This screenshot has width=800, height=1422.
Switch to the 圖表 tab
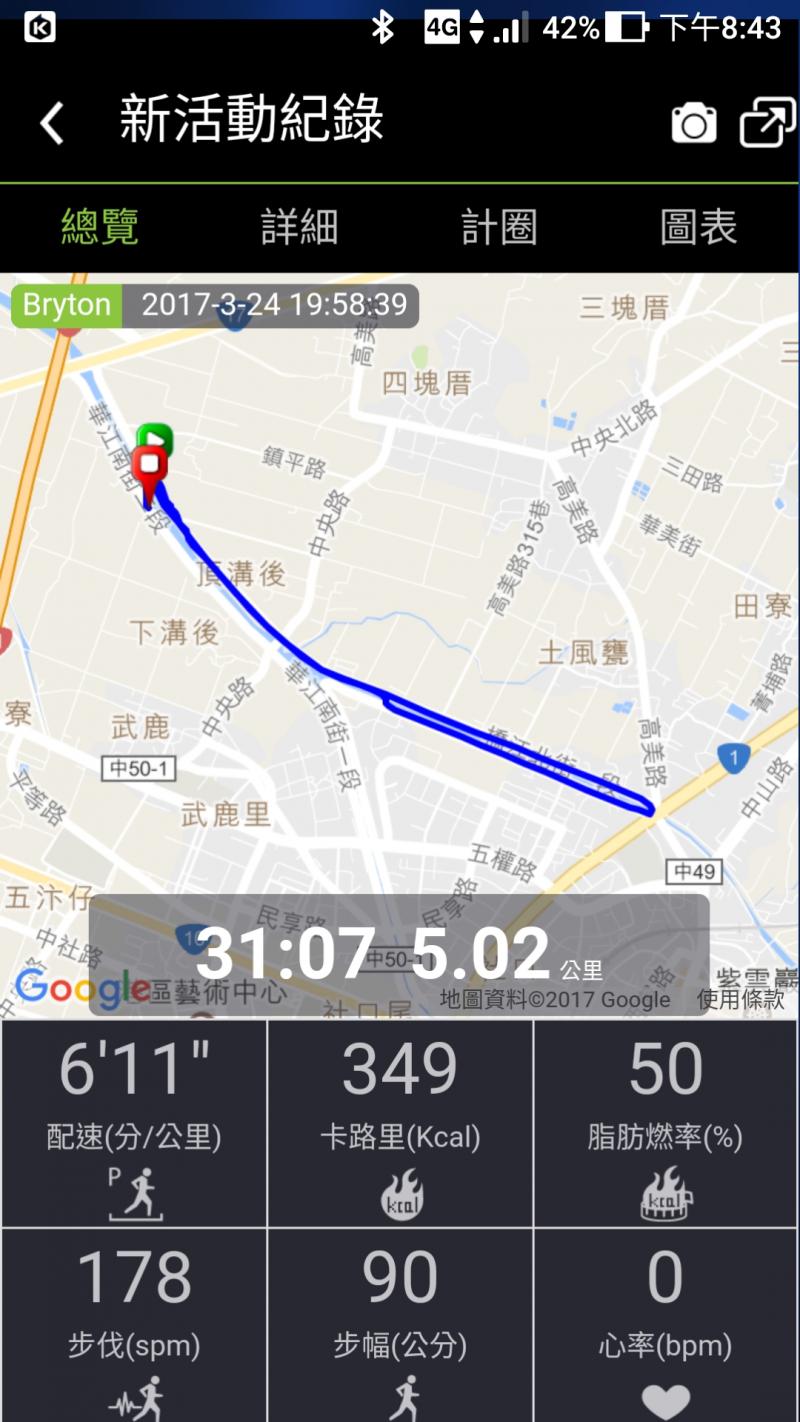point(699,228)
